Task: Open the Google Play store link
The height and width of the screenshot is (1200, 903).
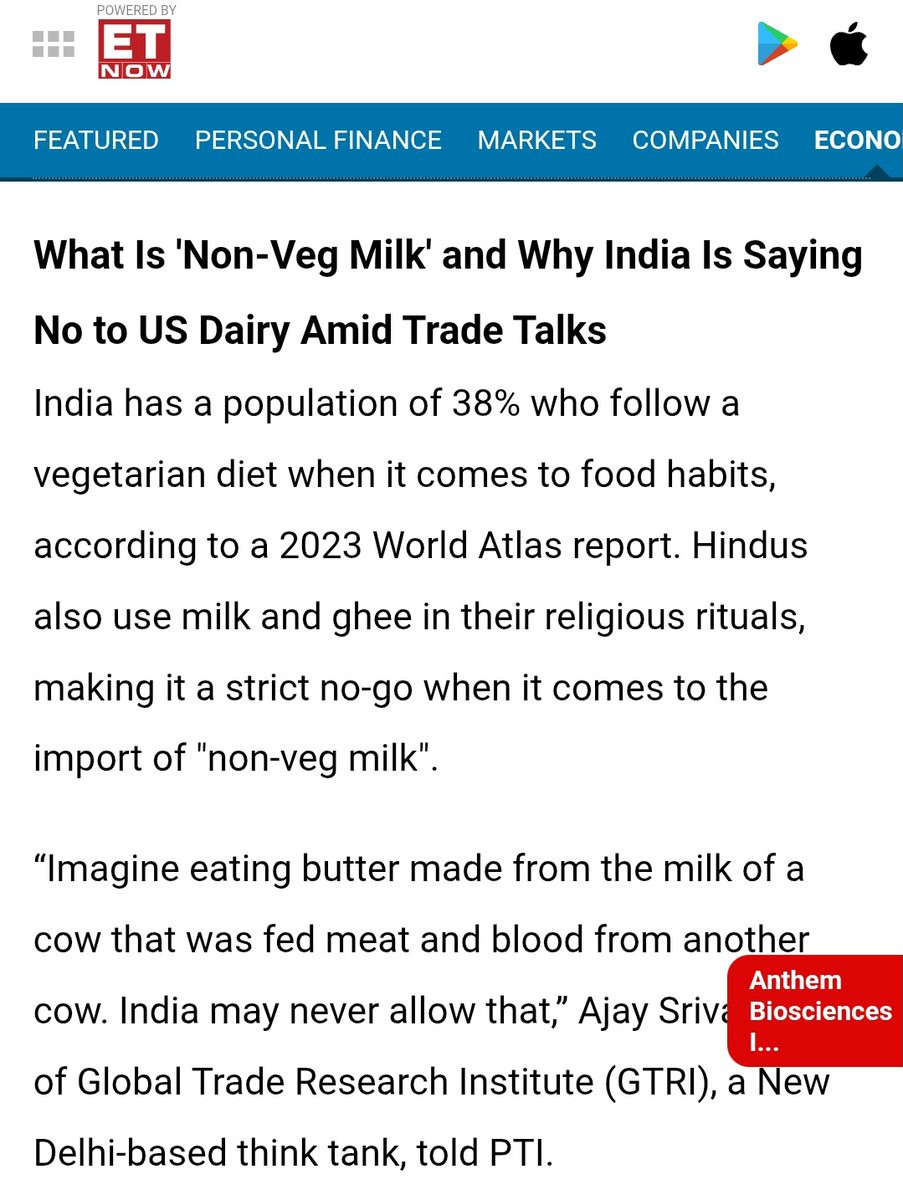Action: [777, 45]
